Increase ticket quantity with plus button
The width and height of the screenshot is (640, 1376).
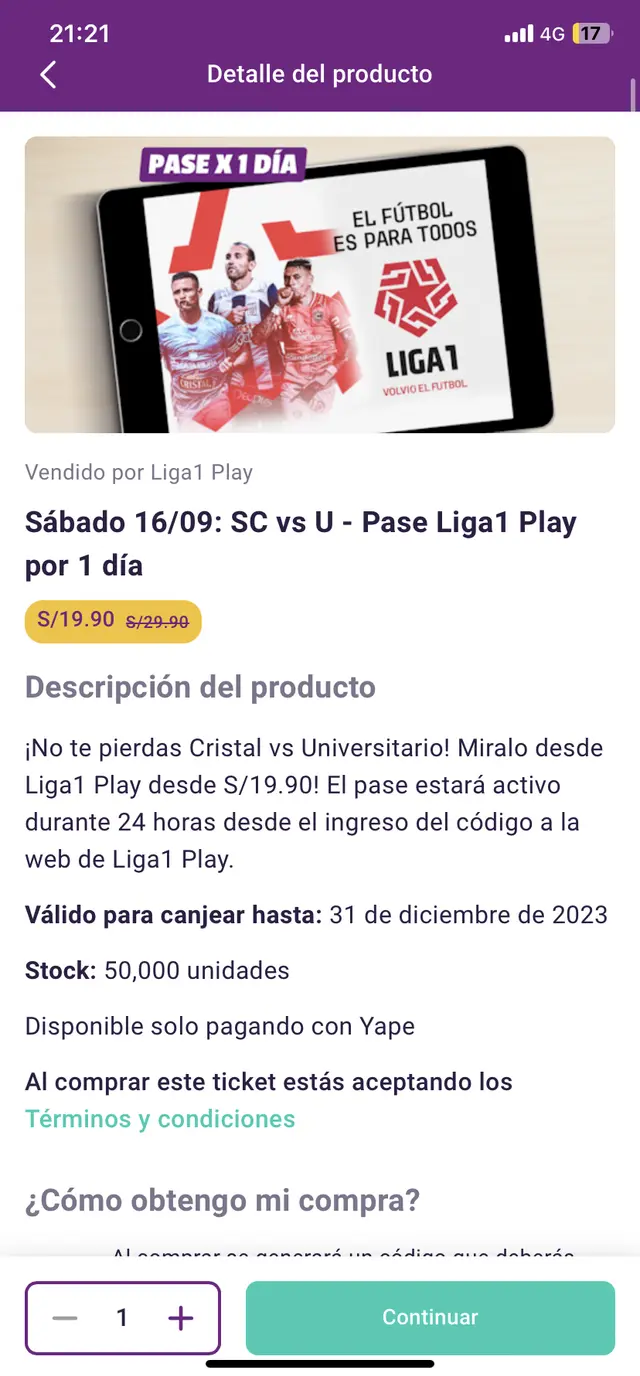(180, 1318)
